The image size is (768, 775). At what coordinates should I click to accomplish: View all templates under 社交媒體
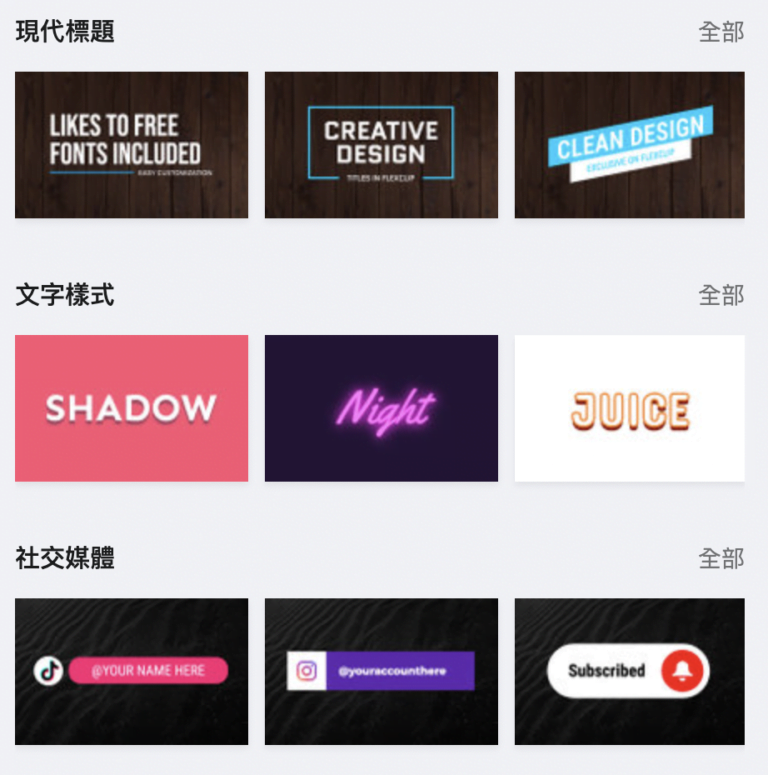(x=721, y=558)
